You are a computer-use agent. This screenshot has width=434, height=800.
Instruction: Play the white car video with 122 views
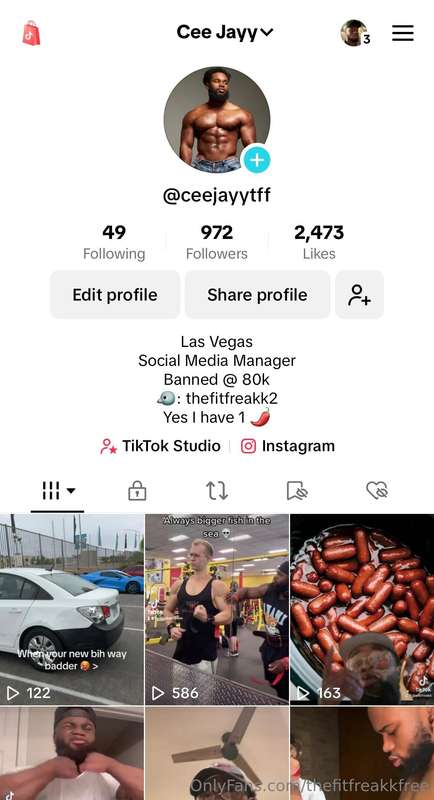(72, 609)
